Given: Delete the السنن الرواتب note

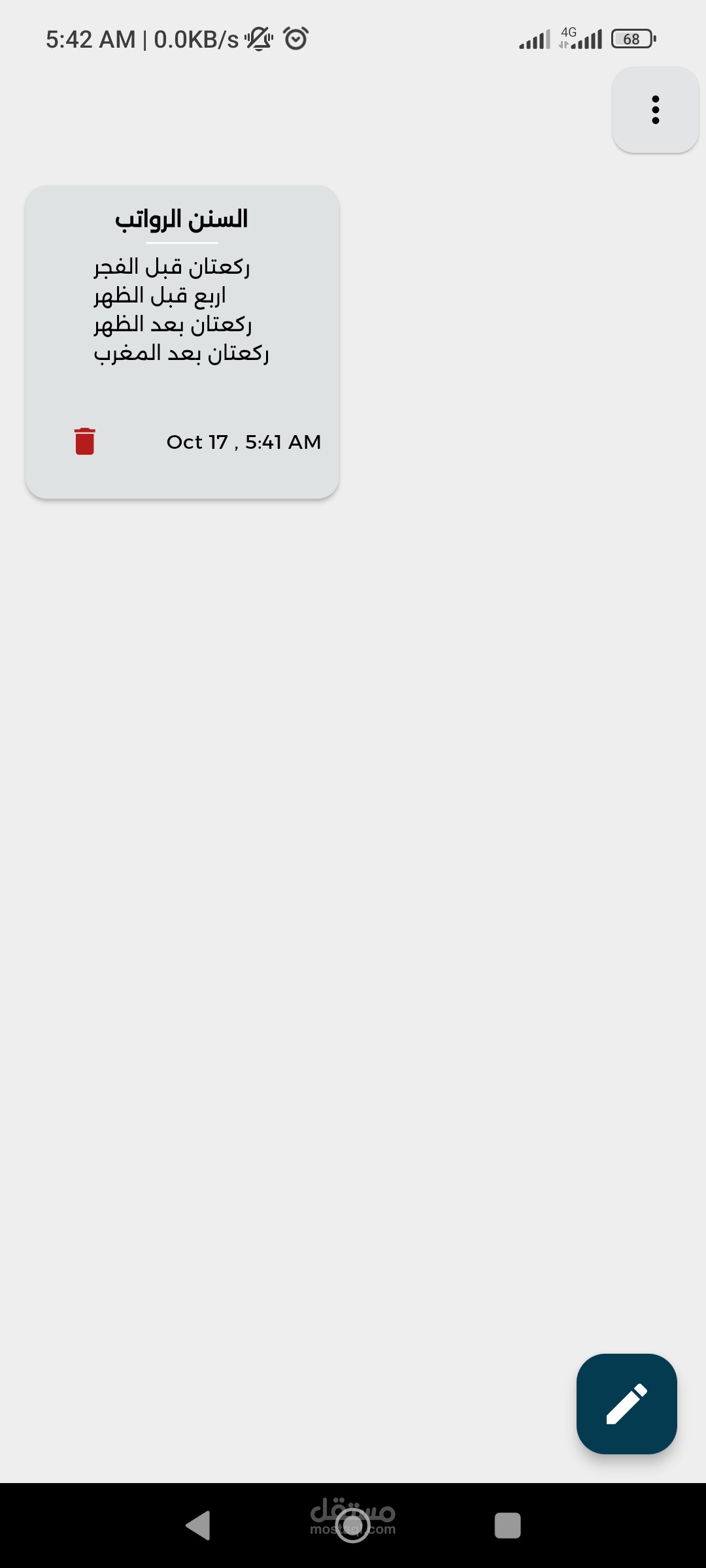Looking at the screenshot, I should pyautogui.click(x=85, y=441).
